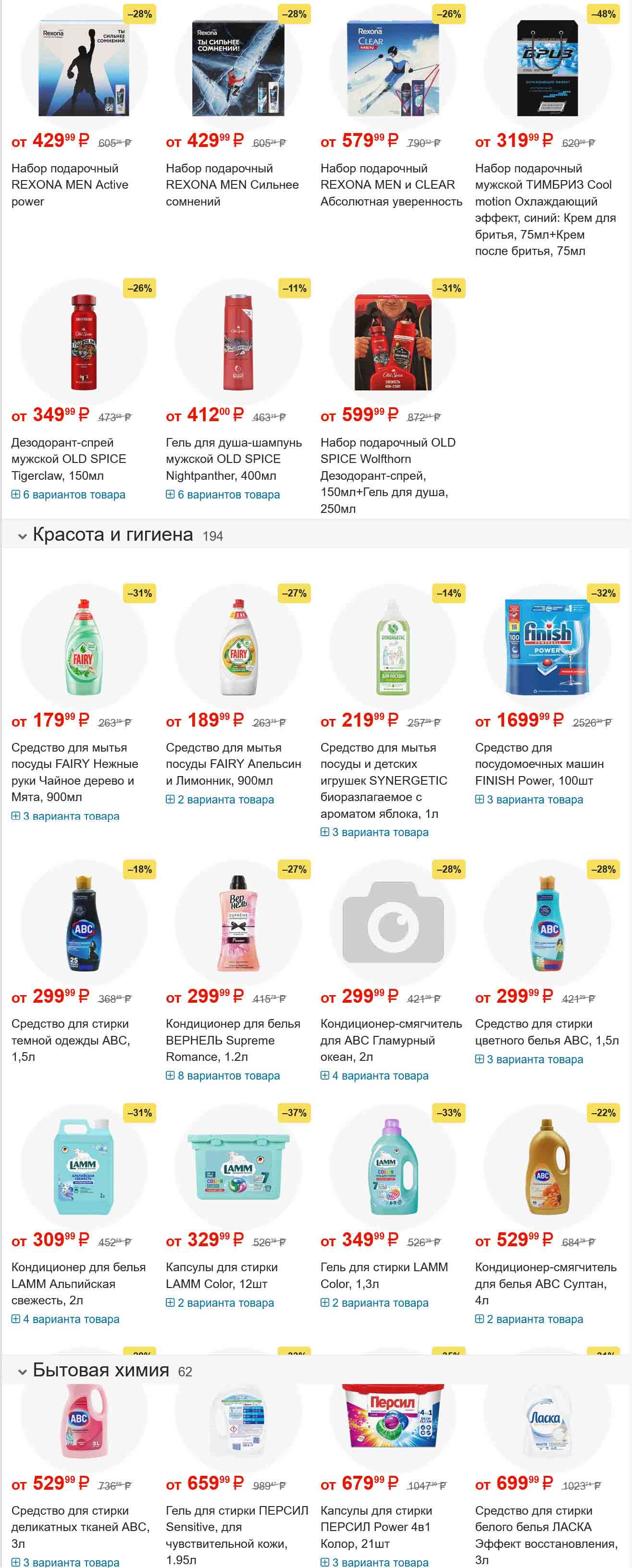The height and width of the screenshot is (1568, 632).
Task: Open REXONA MEN Сильнее сомнений gift set
Action: pyautogui.click(x=232, y=184)
